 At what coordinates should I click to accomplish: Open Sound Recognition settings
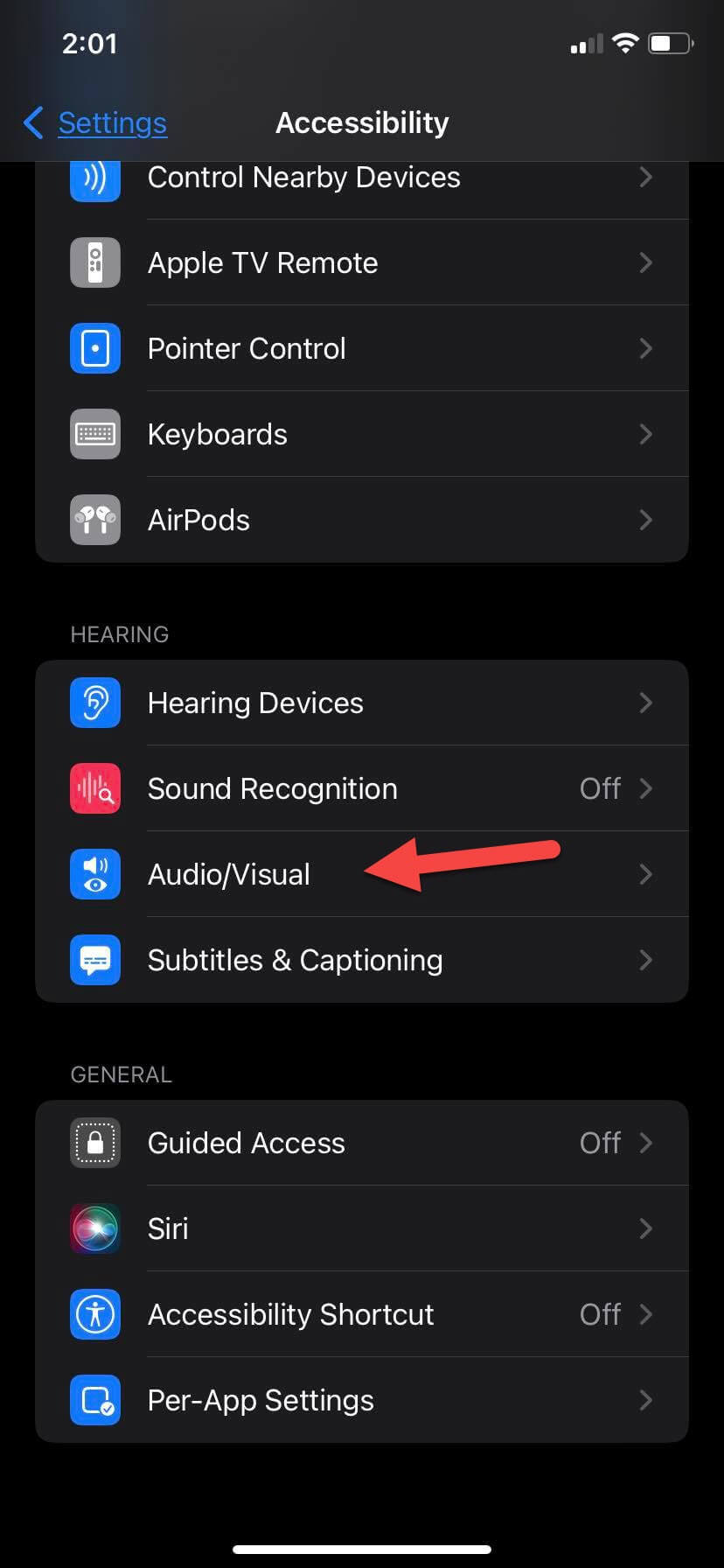click(361, 788)
